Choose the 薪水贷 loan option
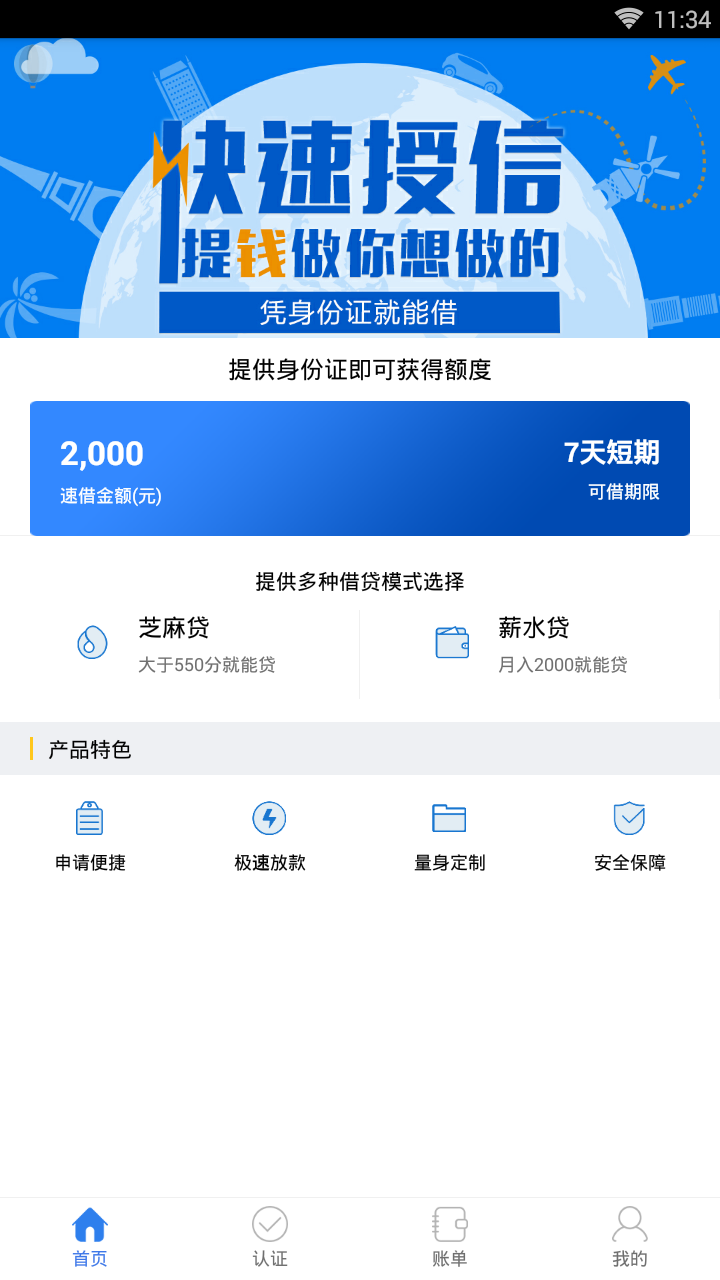The width and height of the screenshot is (720, 1280). pos(538,645)
